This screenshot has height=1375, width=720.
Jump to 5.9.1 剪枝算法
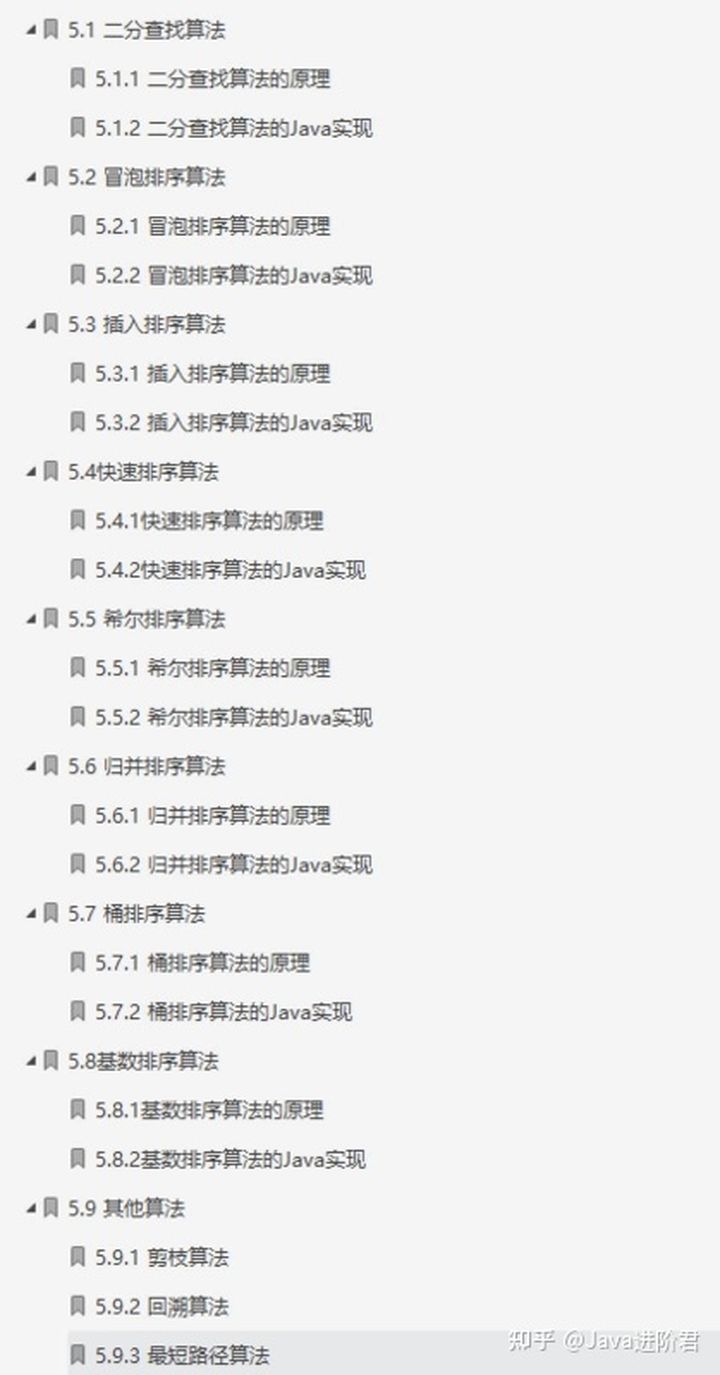point(162,1257)
